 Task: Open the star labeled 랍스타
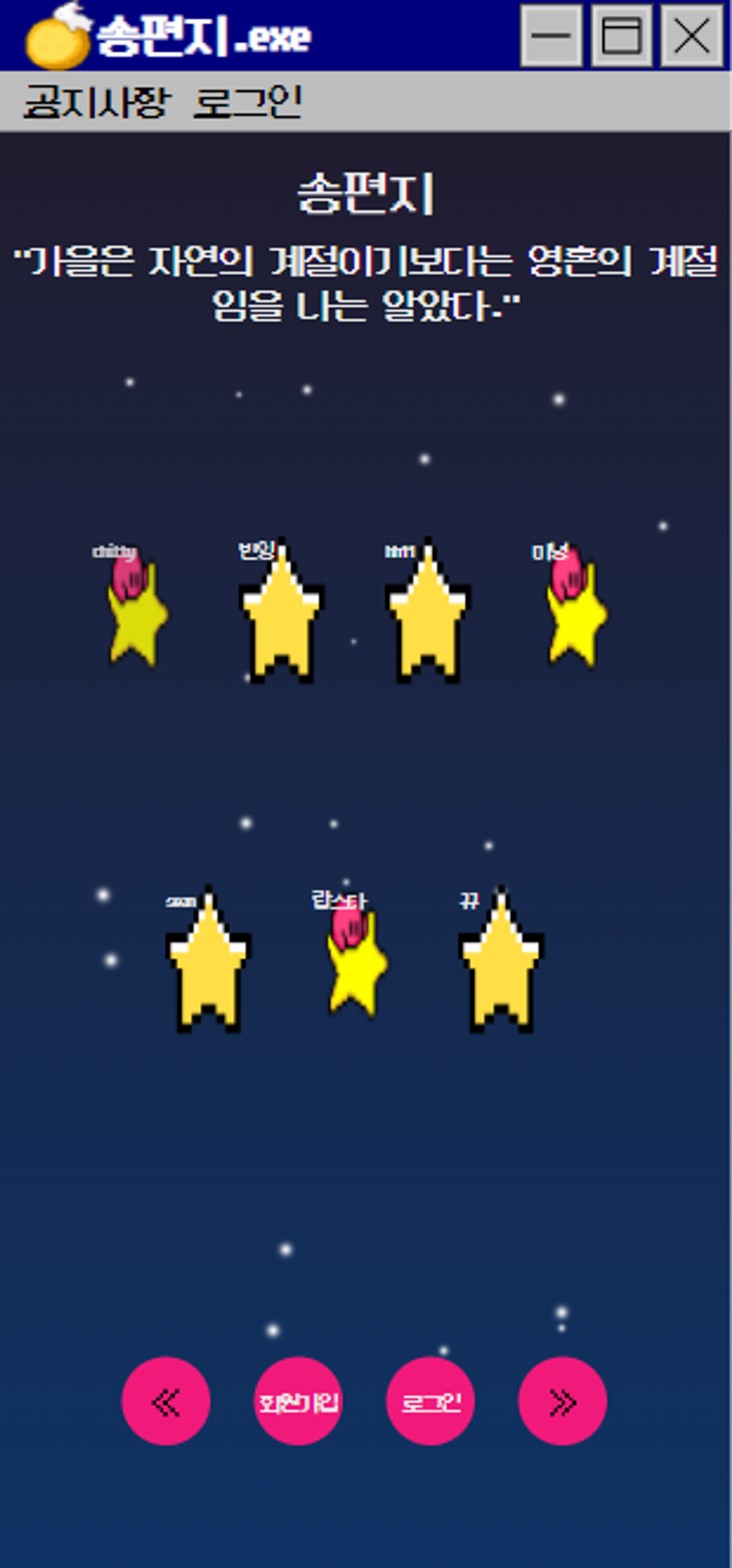pyautogui.click(x=356, y=962)
